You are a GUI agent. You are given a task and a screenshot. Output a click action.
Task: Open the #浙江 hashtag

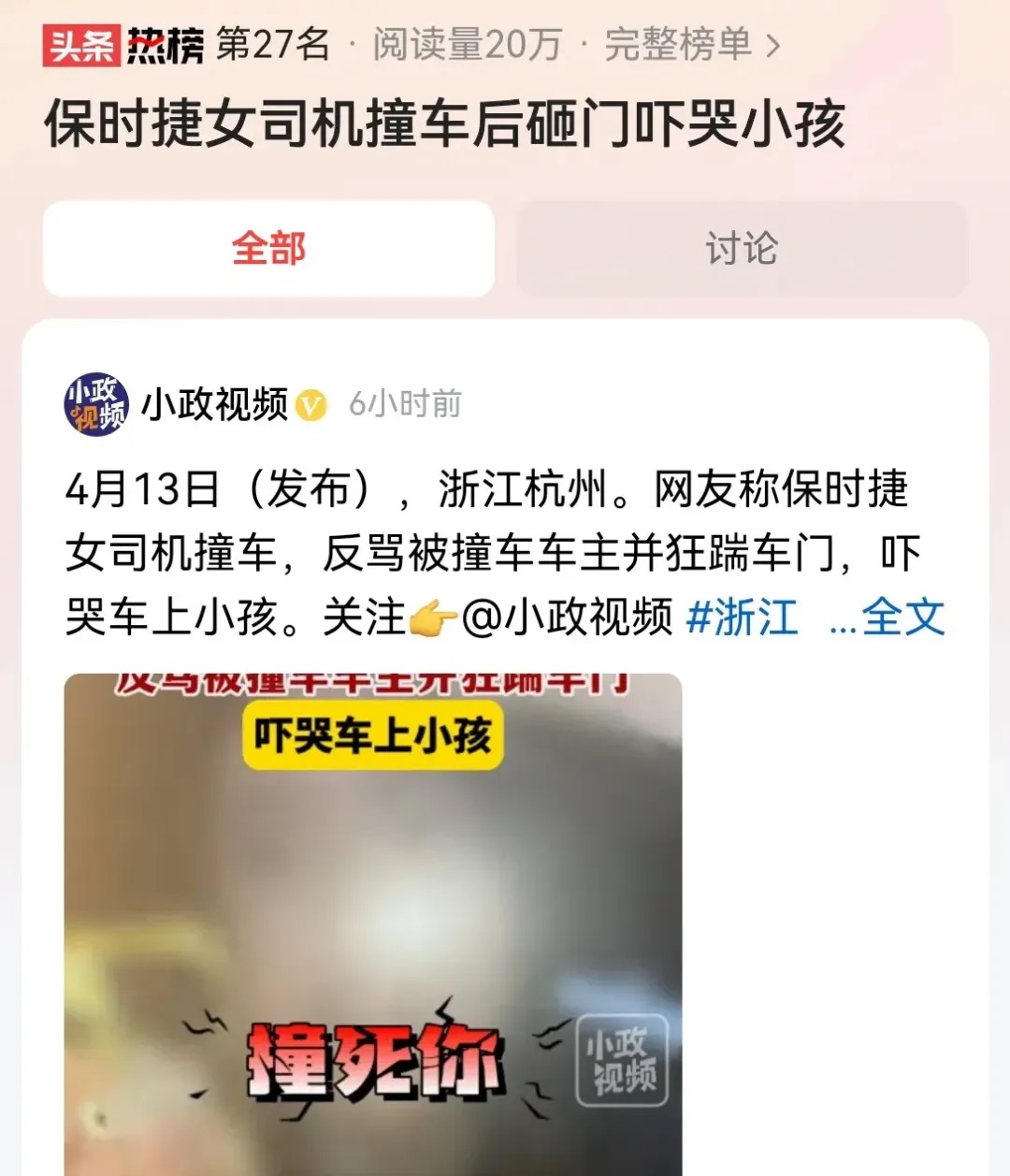click(742, 617)
